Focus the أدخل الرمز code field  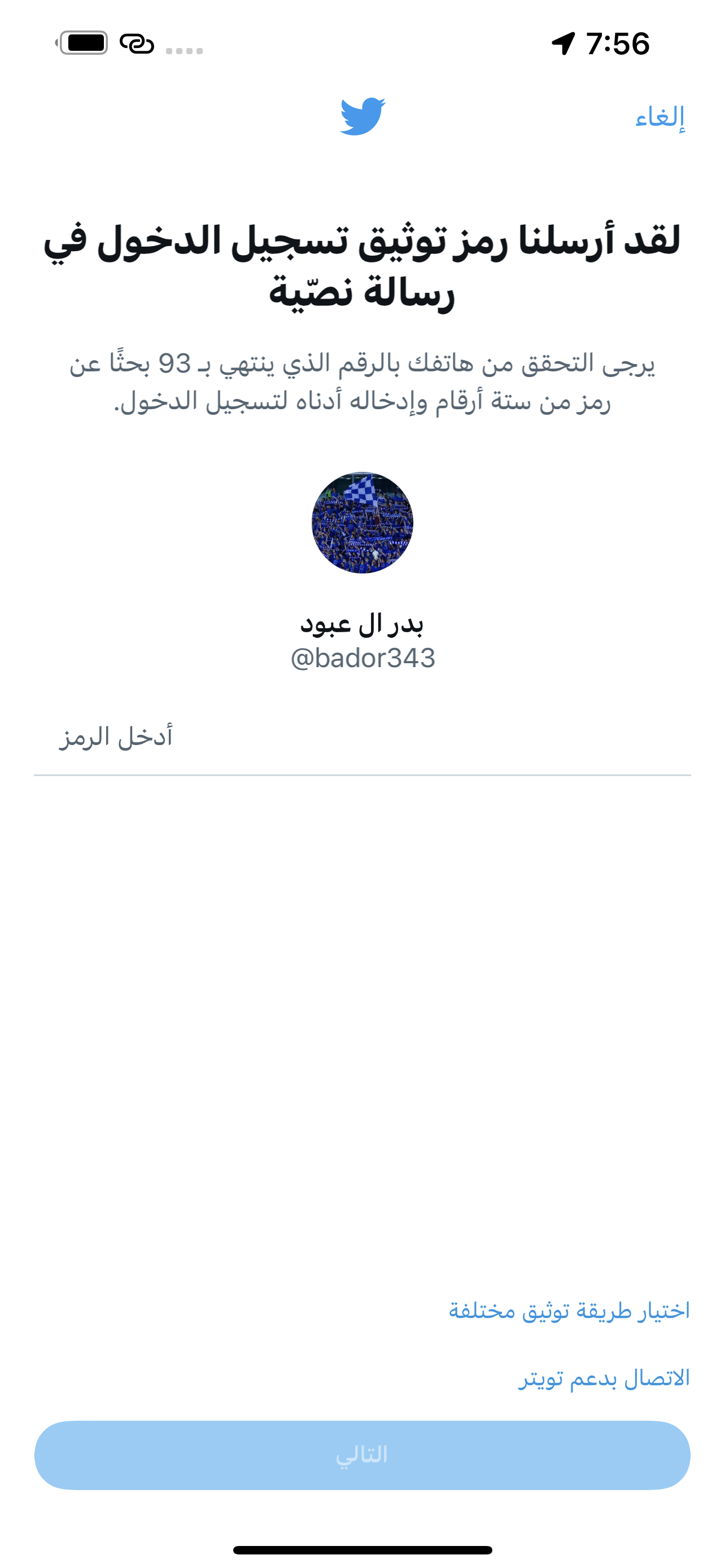tap(362, 738)
